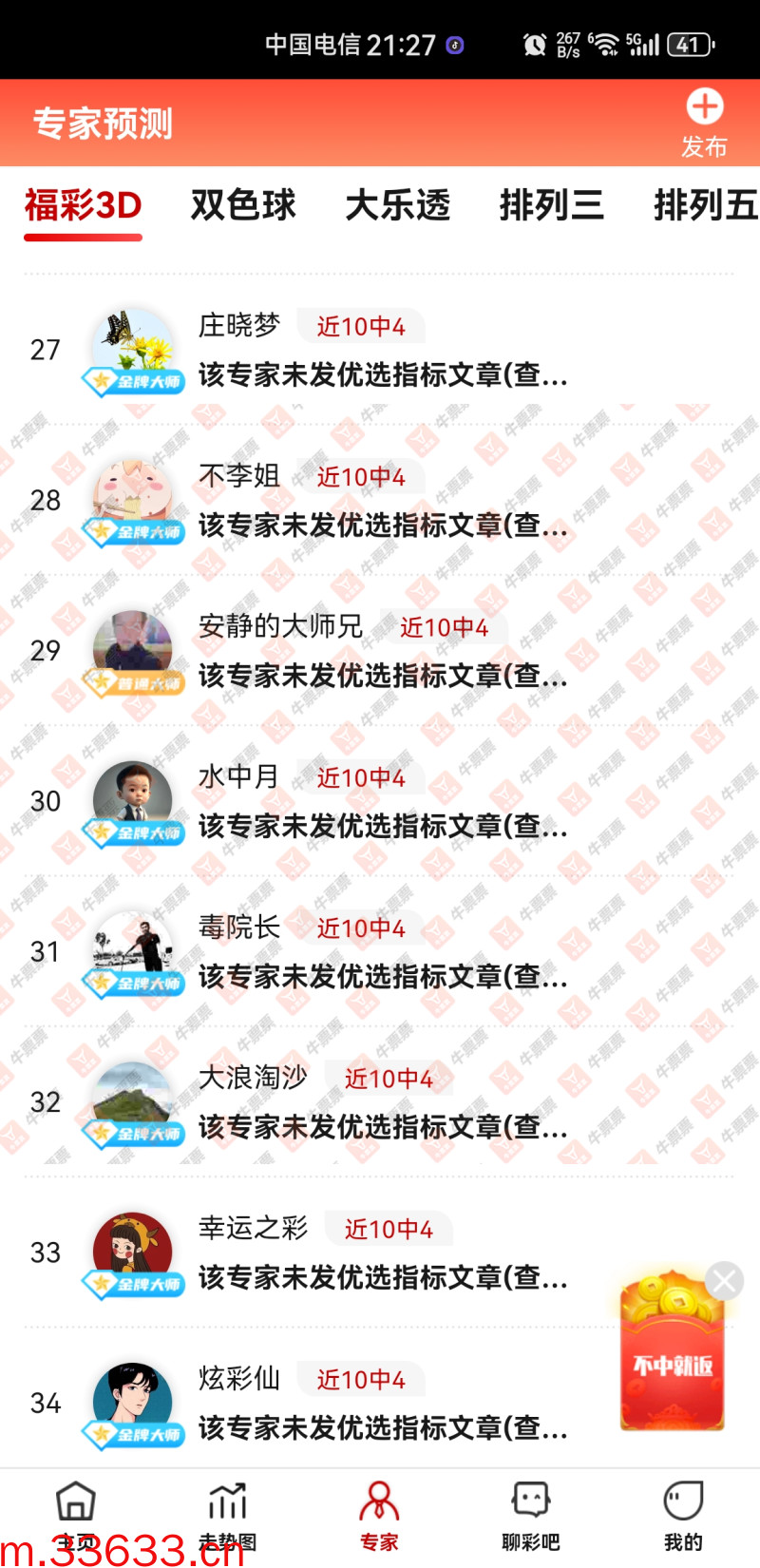Select the 福彩3D tab
Screen dimensions: 760x1568
point(84,205)
